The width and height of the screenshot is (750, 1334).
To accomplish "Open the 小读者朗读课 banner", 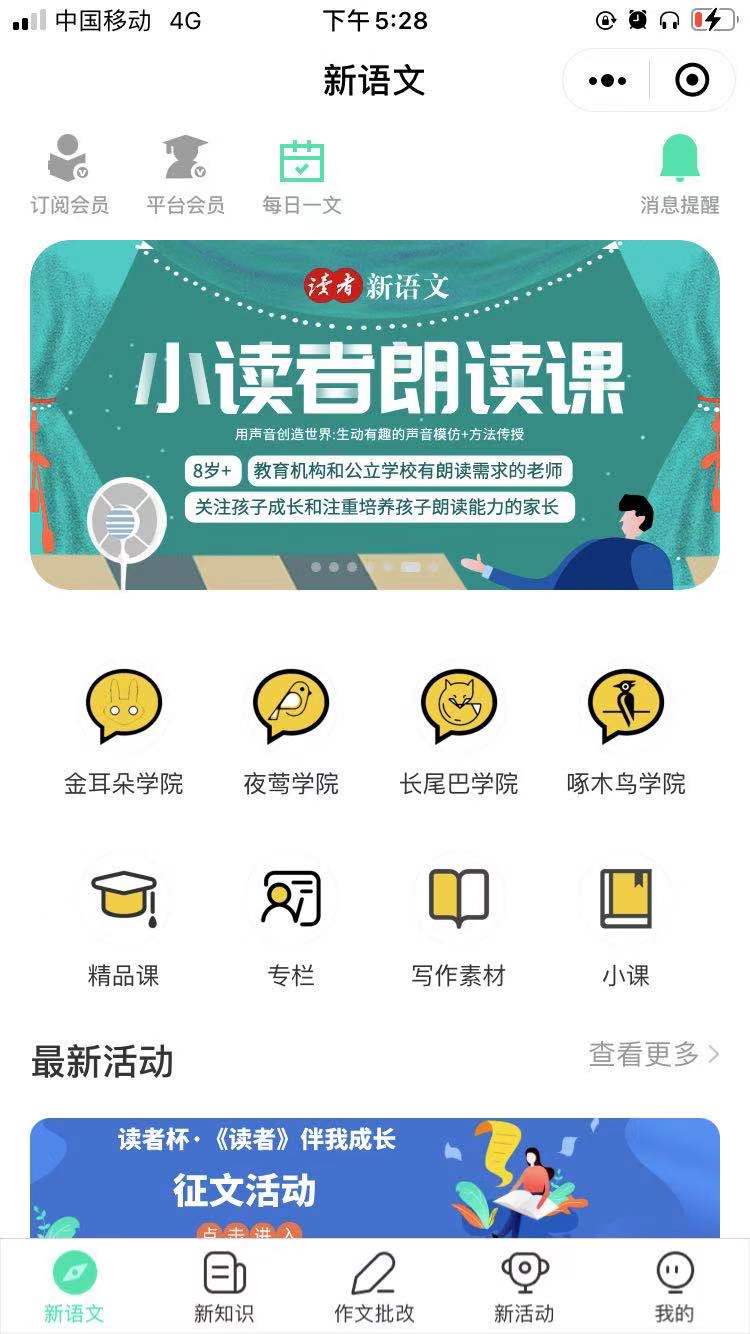I will click(375, 414).
